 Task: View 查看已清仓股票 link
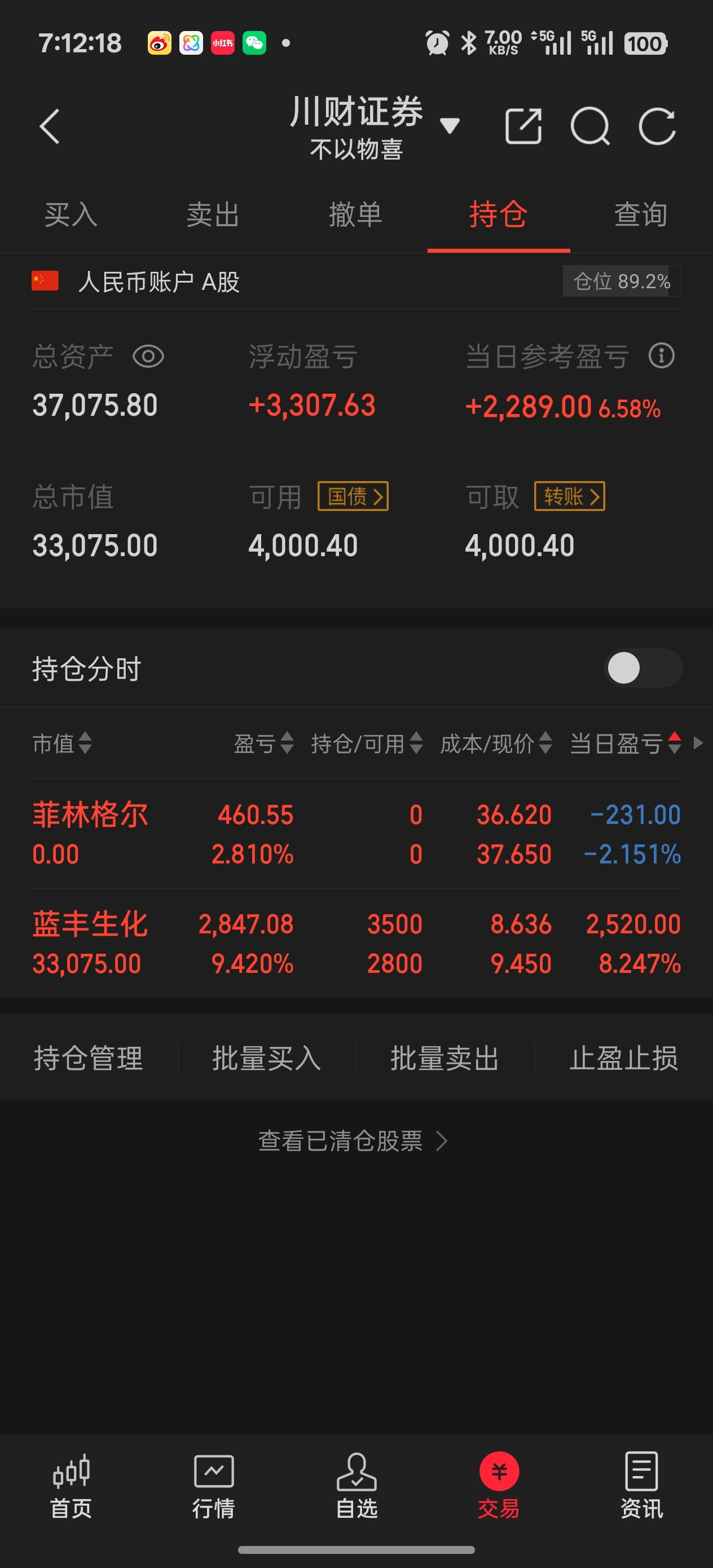pyautogui.click(x=353, y=1140)
